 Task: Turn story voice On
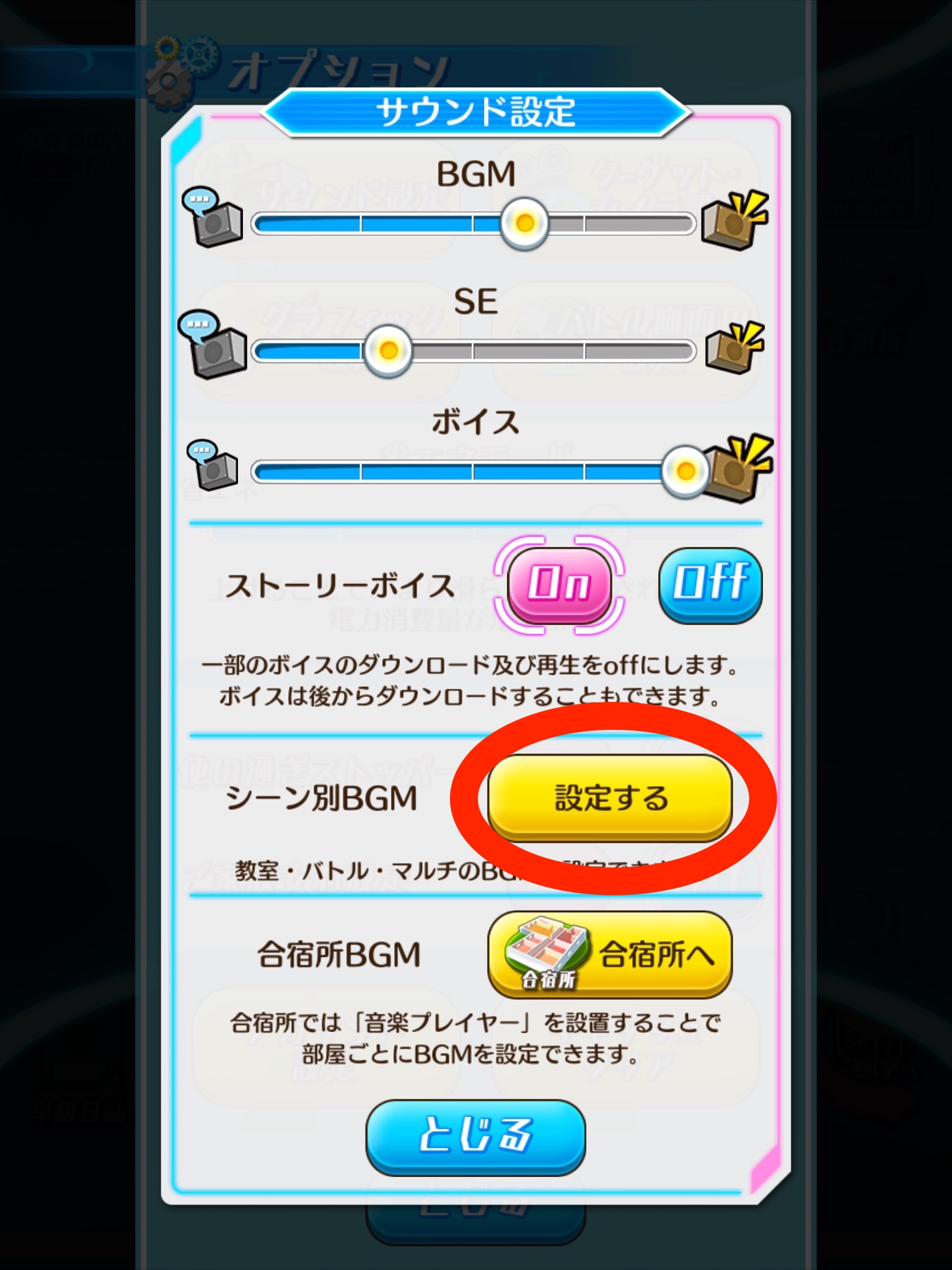point(558,585)
